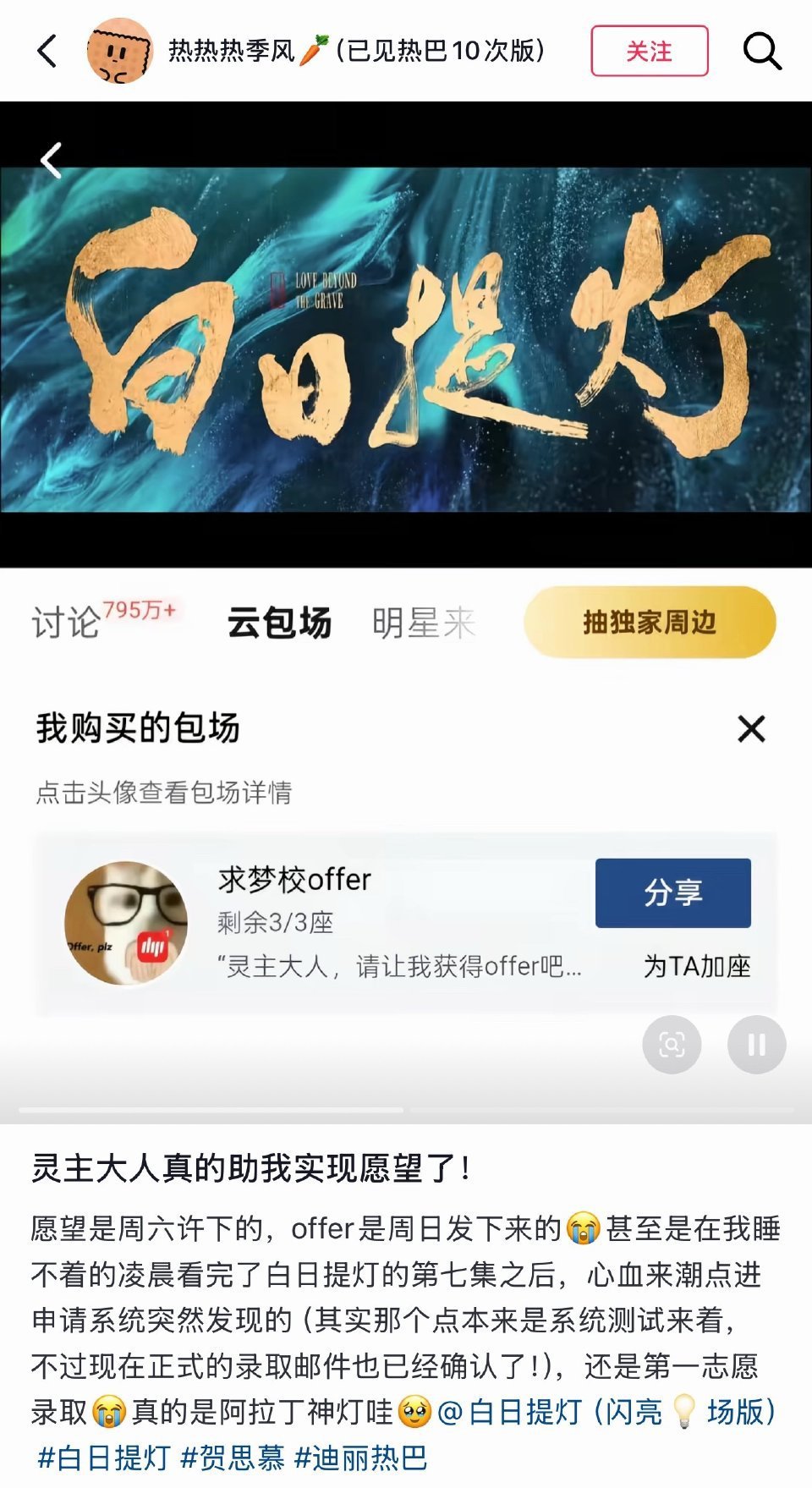812x1488 pixels.
Task: Tap the screen-recognition camera icon
Action: 671,1044
